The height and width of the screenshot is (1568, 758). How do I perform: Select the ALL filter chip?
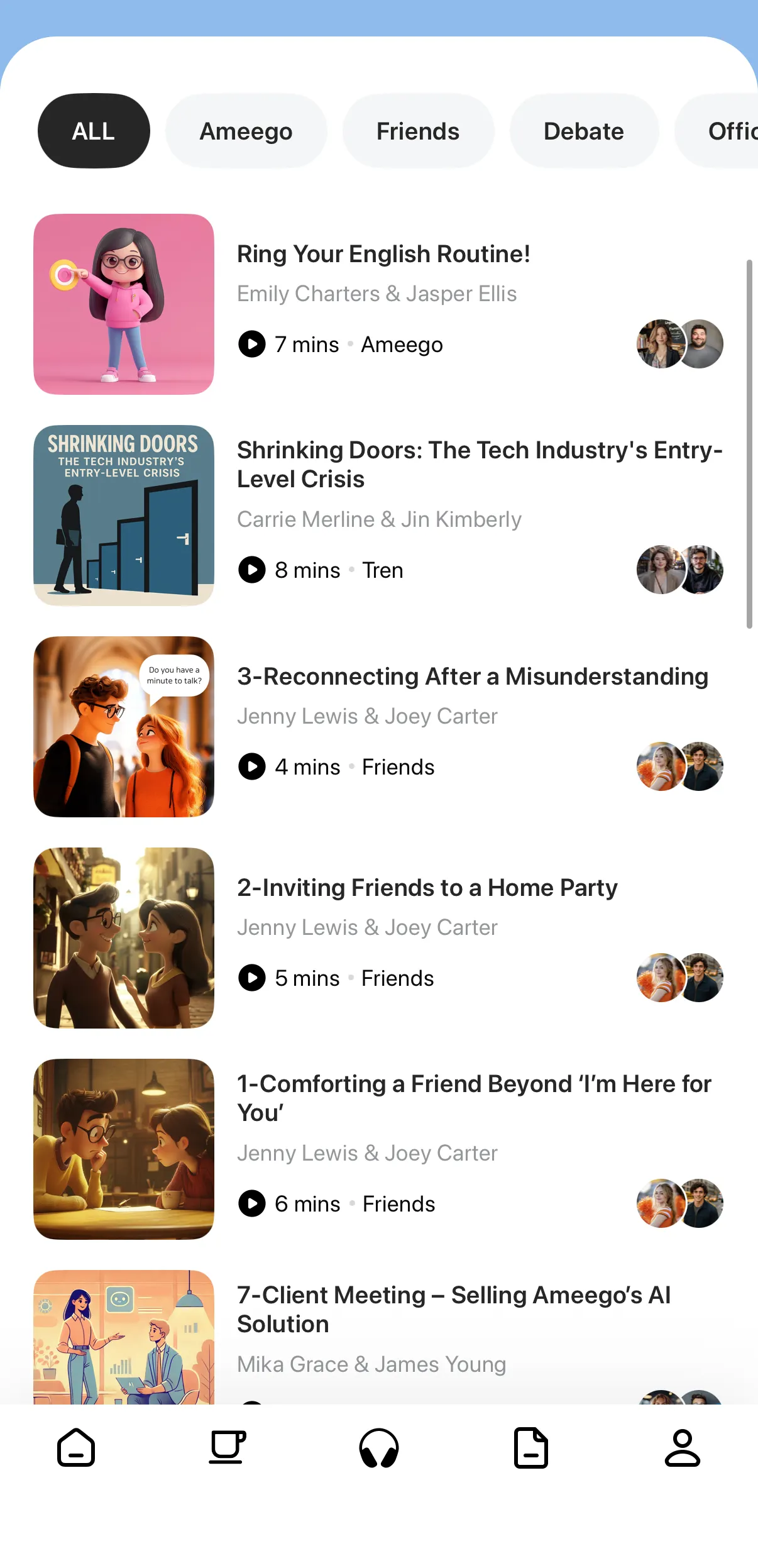click(x=94, y=131)
